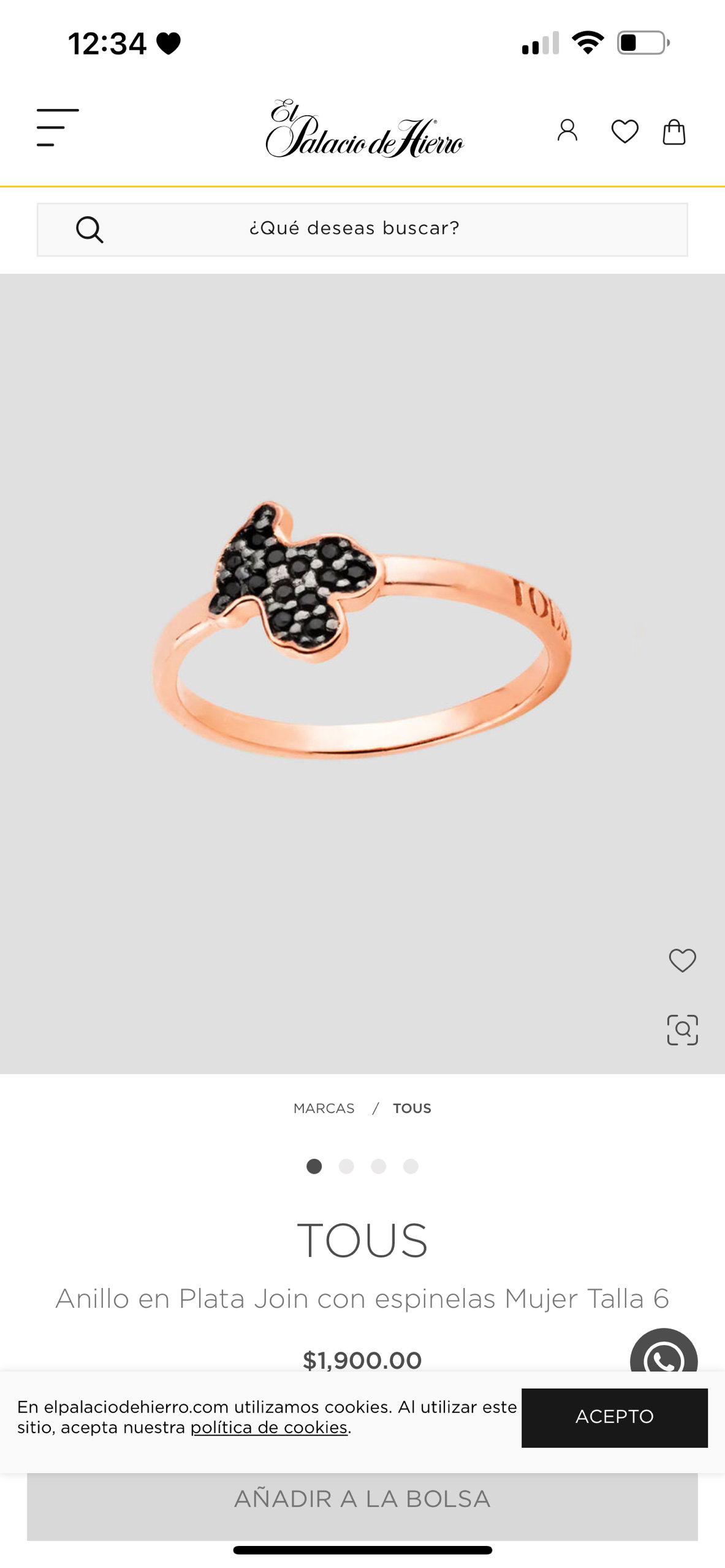
Task: Open the shopping bag
Action: coord(674,132)
